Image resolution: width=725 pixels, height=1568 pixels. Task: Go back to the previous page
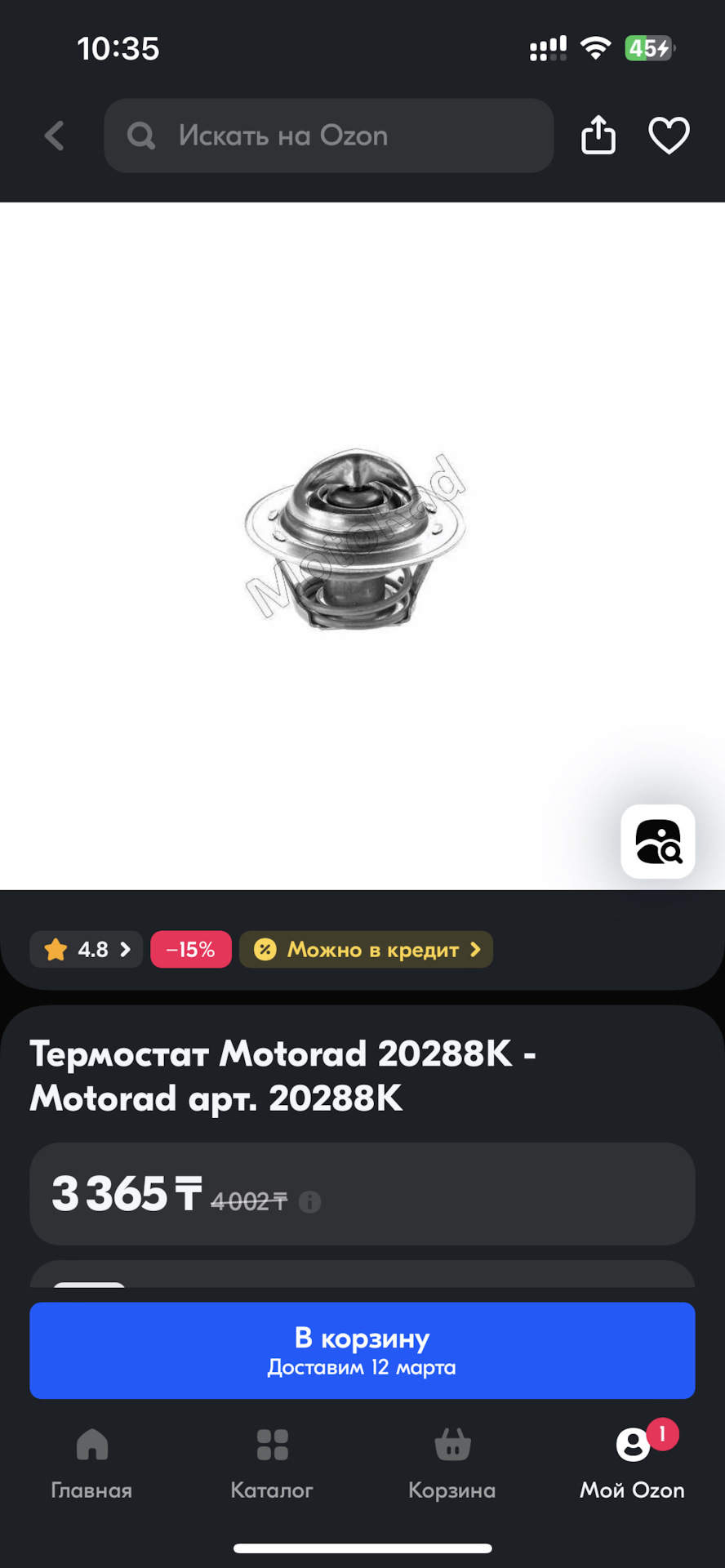click(55, 136)
